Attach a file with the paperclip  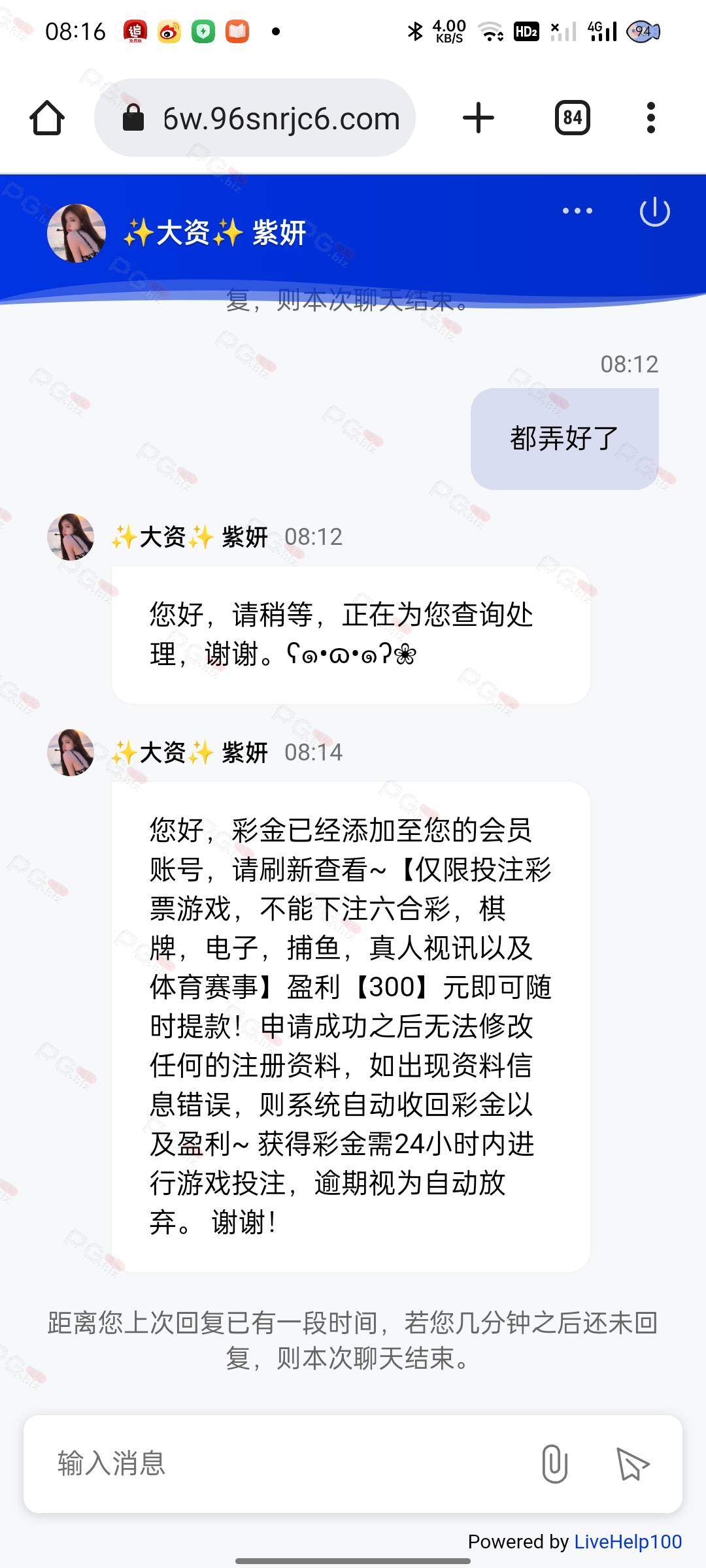coord(554,1463)
